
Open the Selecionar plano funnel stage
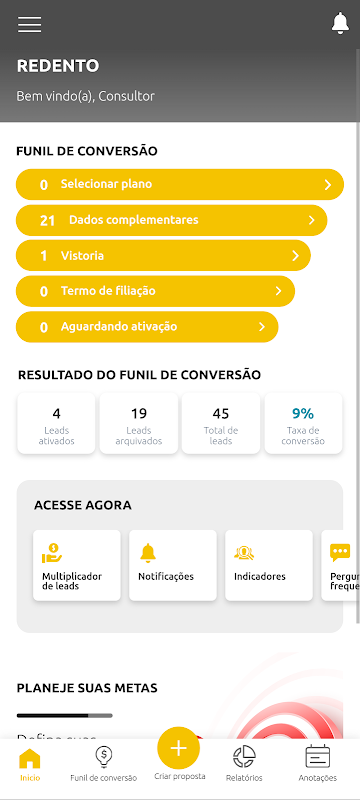tap(180, 184)
